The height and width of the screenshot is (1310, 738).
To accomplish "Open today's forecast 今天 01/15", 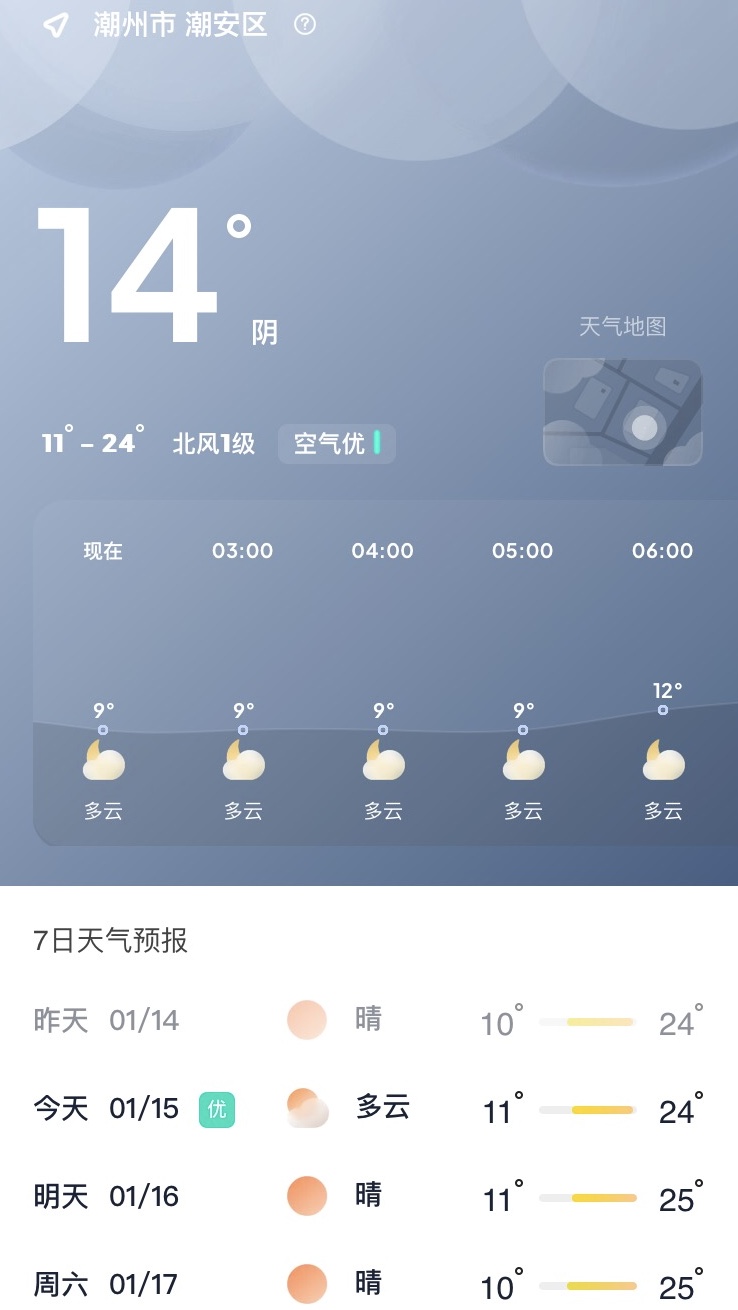I will click(x=368, y=1108).
